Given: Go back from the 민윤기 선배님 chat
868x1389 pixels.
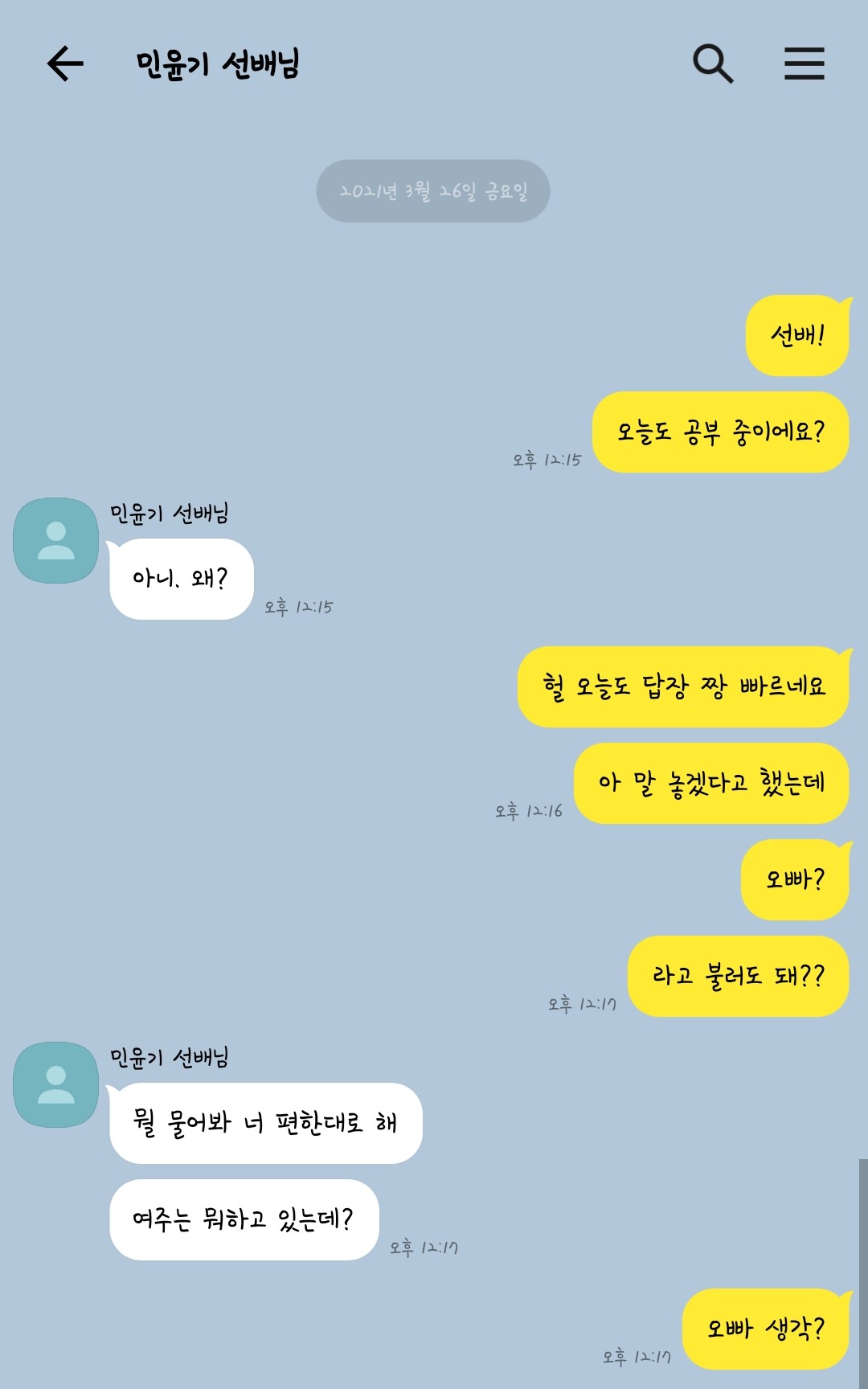Looking at the screenshot, I should click(x=65, y=64).
